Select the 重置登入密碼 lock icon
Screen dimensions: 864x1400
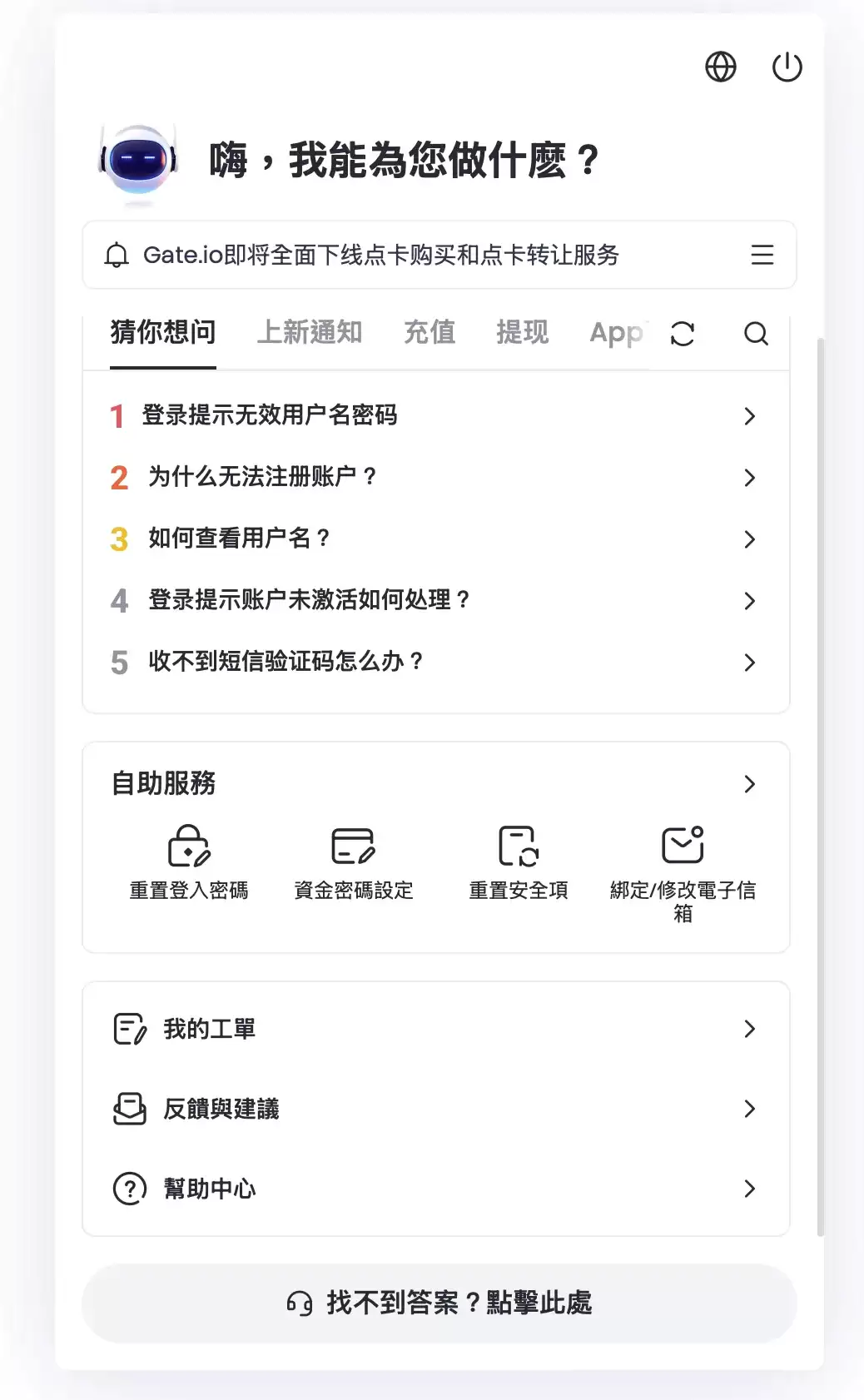188,846
